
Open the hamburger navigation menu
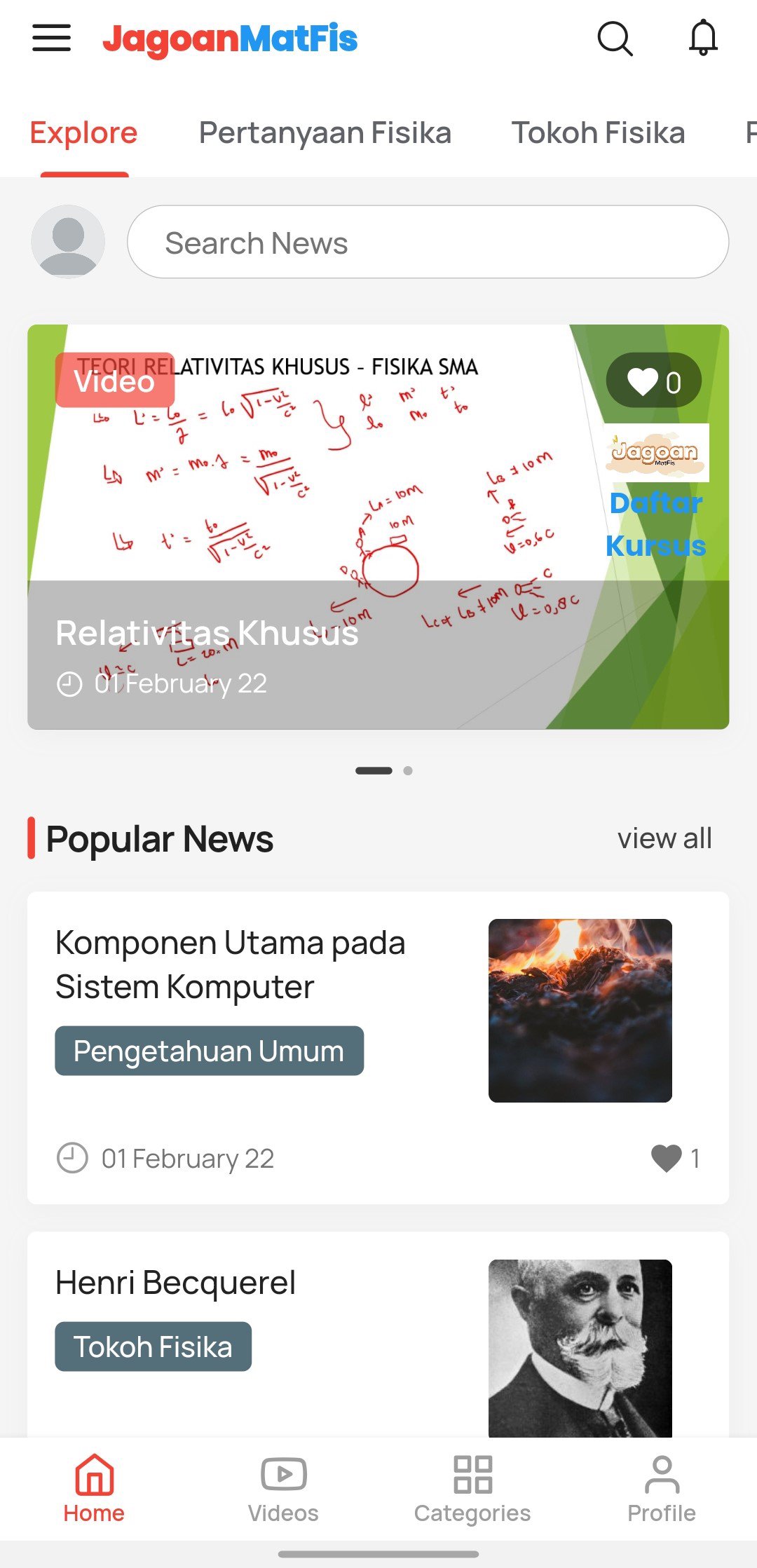[x=50, y=39]
